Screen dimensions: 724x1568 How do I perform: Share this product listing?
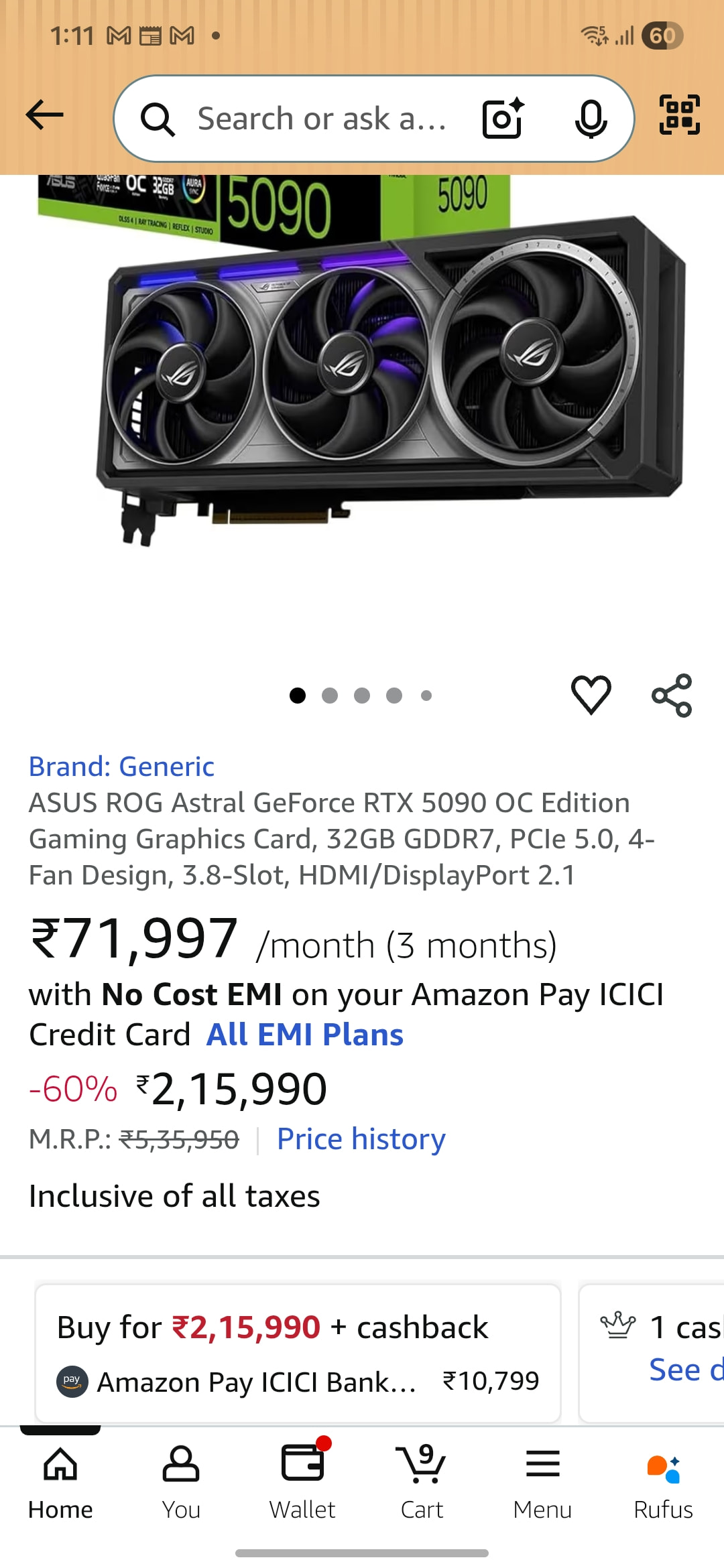coord(672,696)
